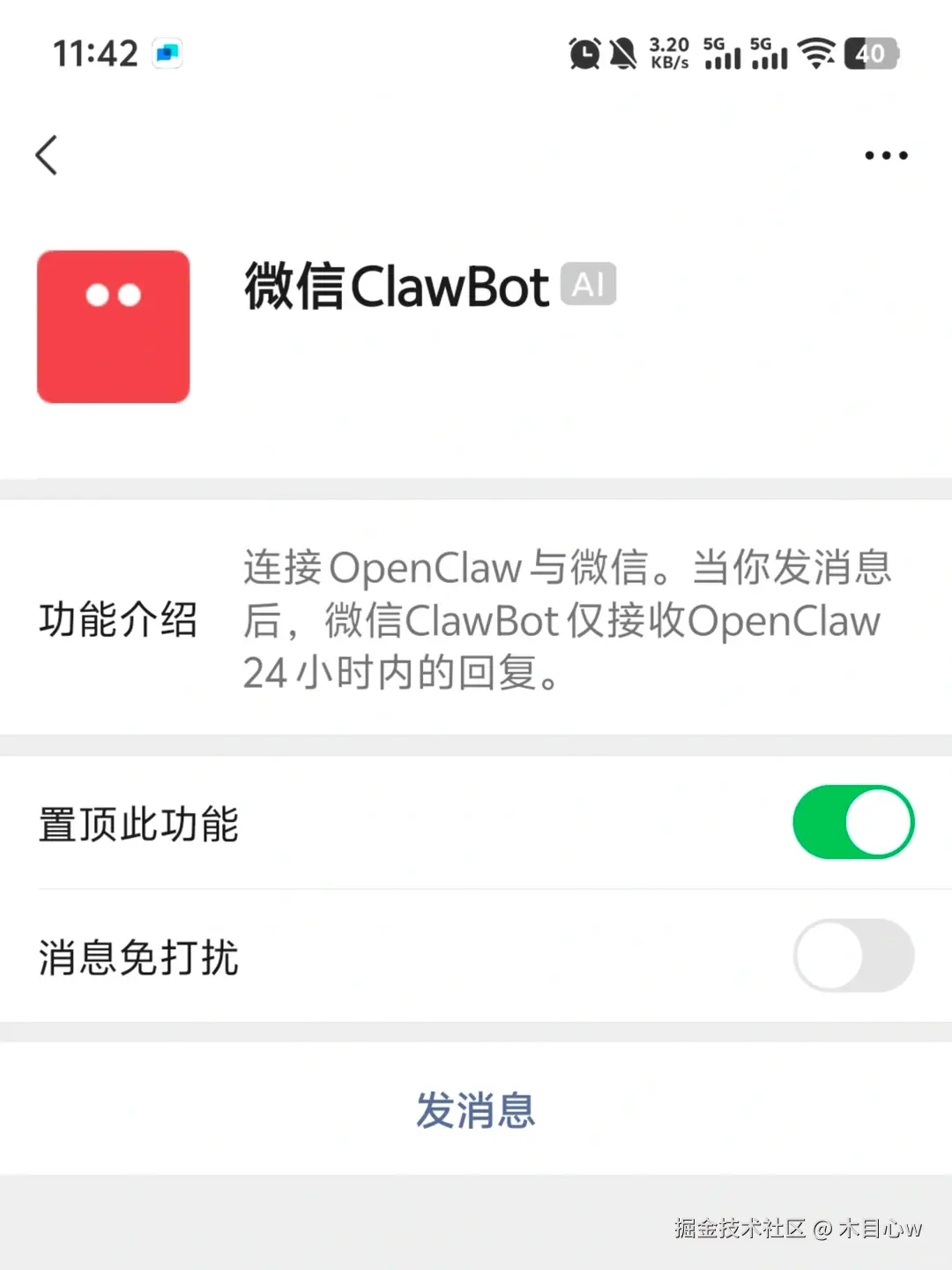This screenshot has height=1270, width=952.
Task: Enable 消息免打扰 do-not-disturb mode
Action: (852, 956)
